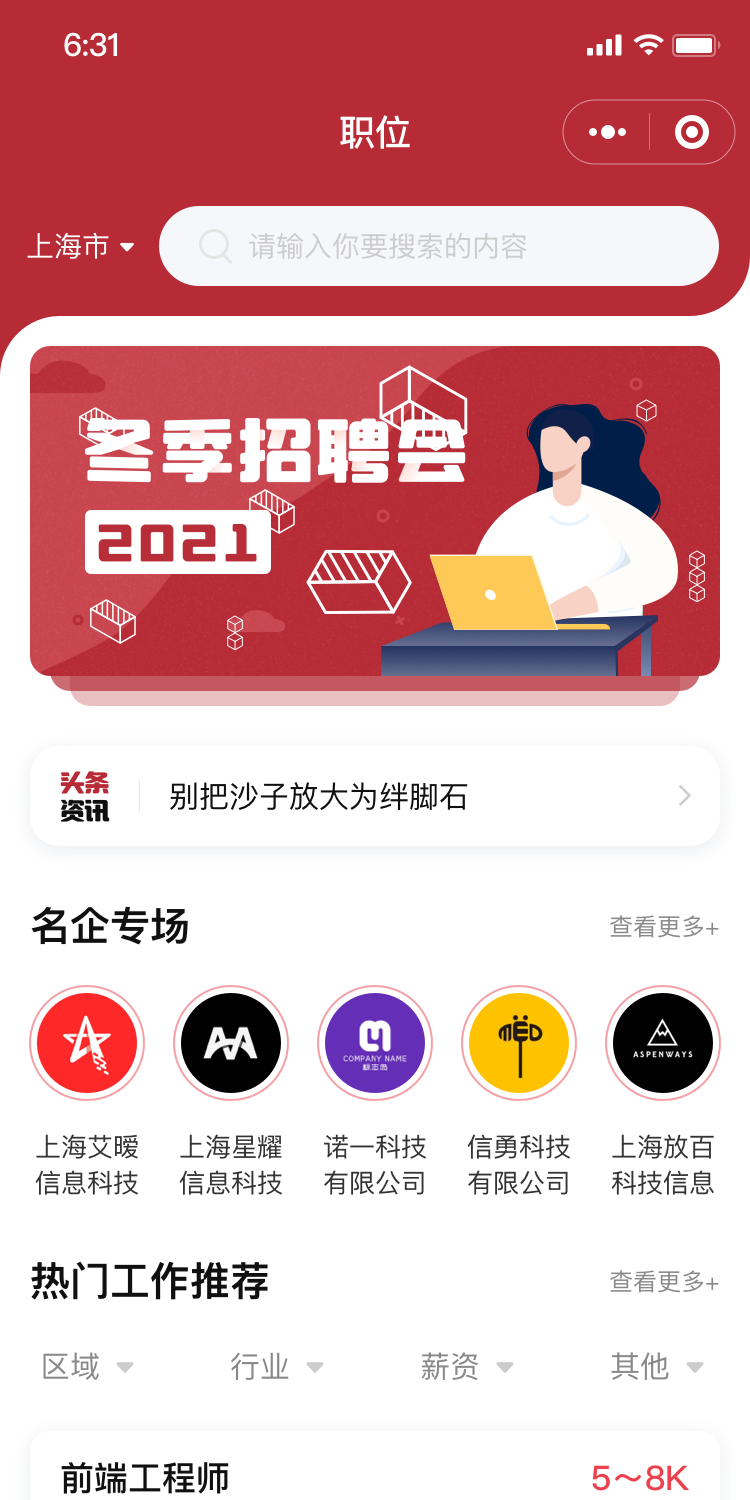View more under 热门工作推荐
Viewport: 750px width, 1500px height.
[x=664, y=1281]
